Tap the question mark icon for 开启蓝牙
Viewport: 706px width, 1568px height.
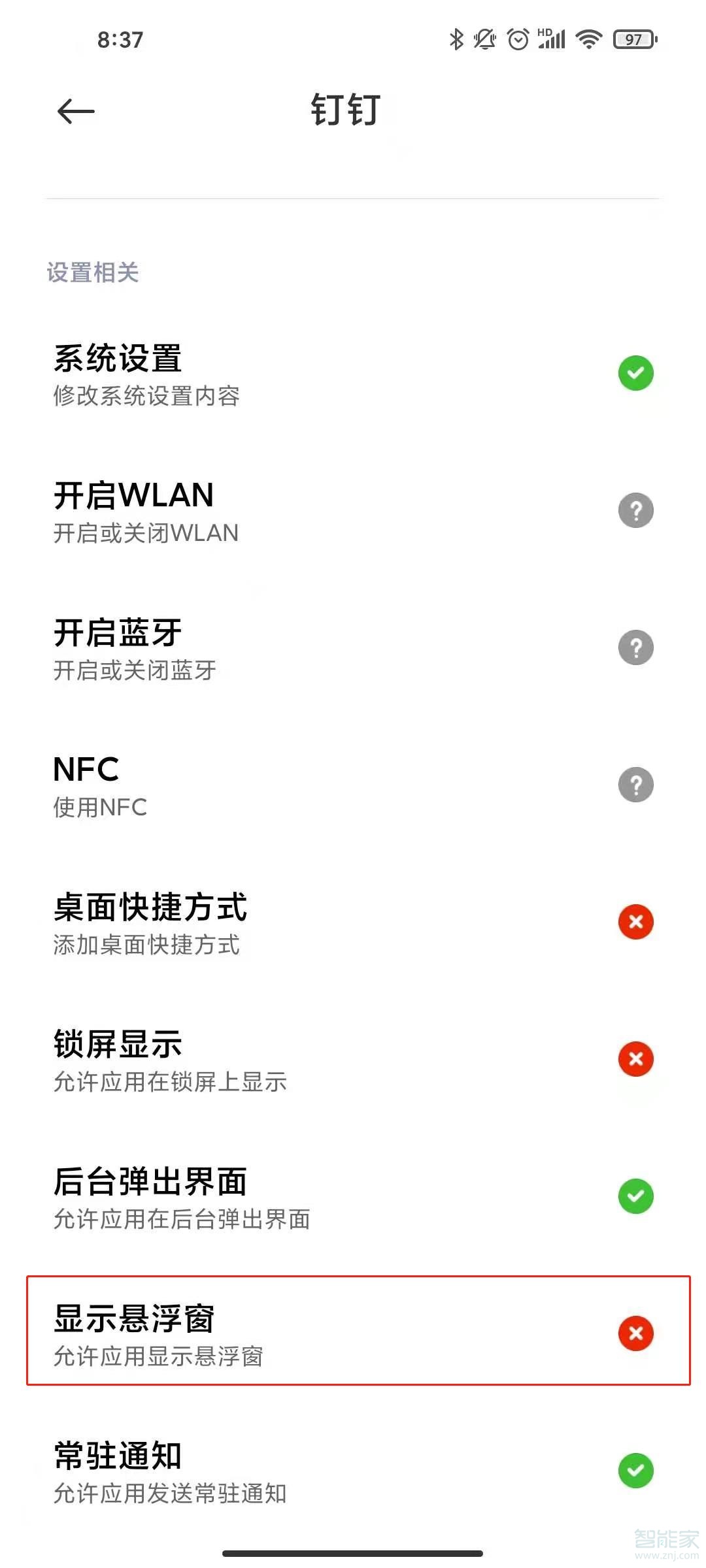[635, 647]
